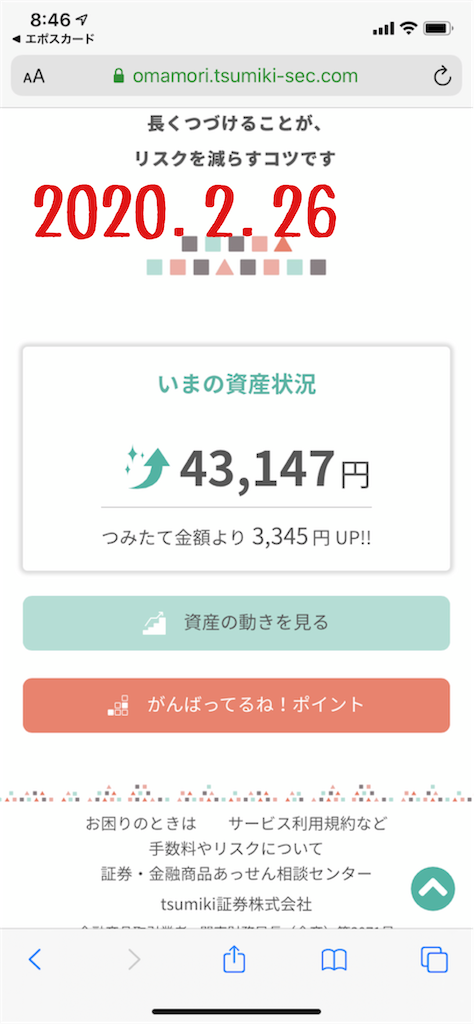This screenshot has width=474, height=1024.
Task: Open Safari bookmarks
Action: (x=334, y=959)
